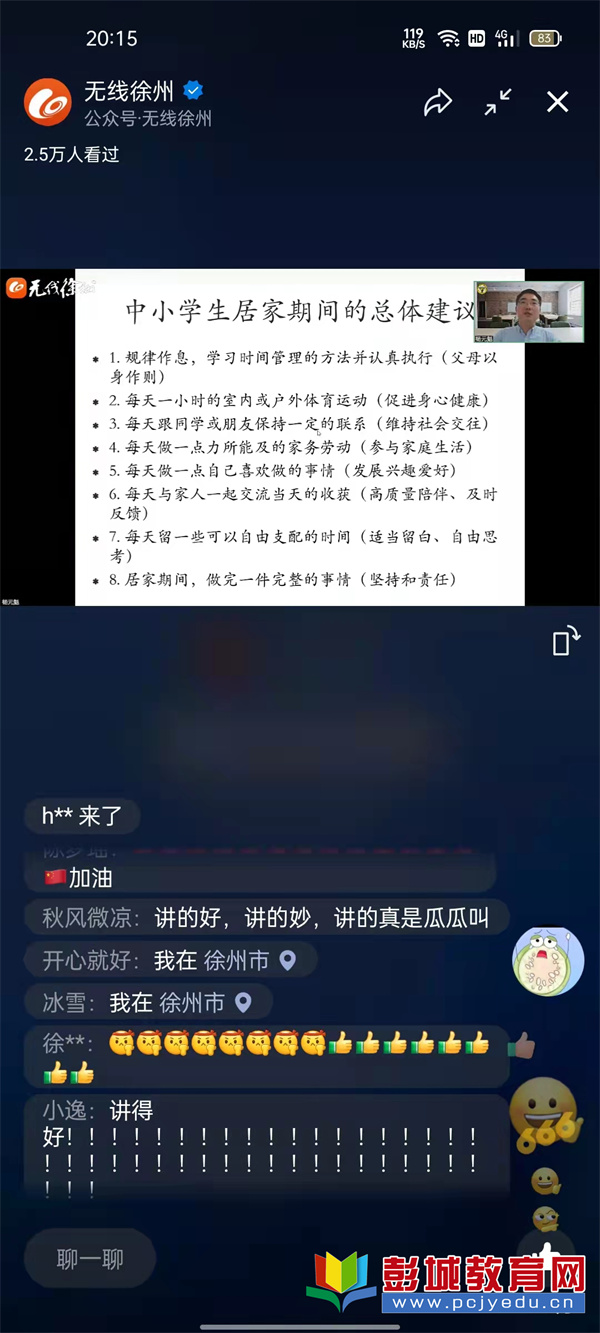Share this live stream
The height and width of the screenshot is (1333, 600).
pos(438,102)
